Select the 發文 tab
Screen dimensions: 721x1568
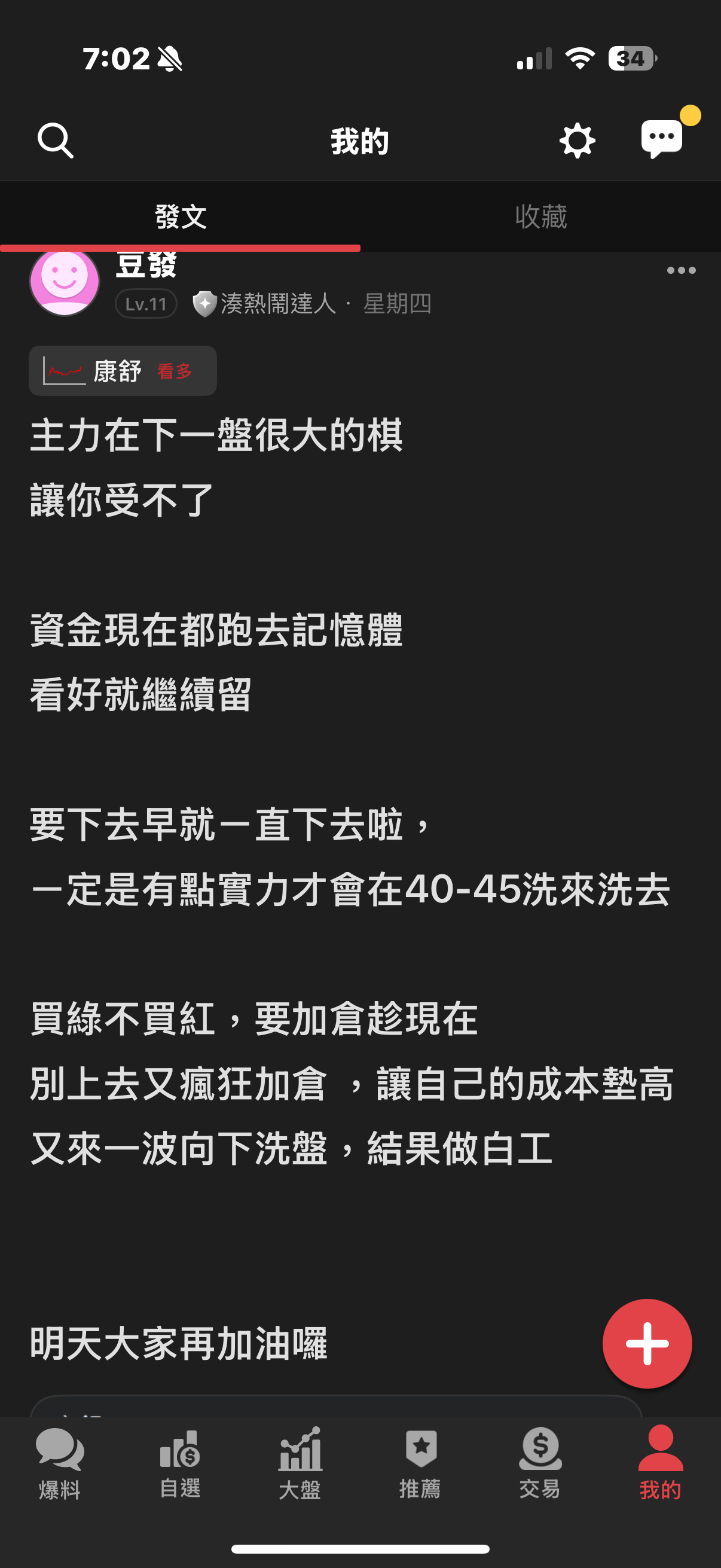(180, 216)
